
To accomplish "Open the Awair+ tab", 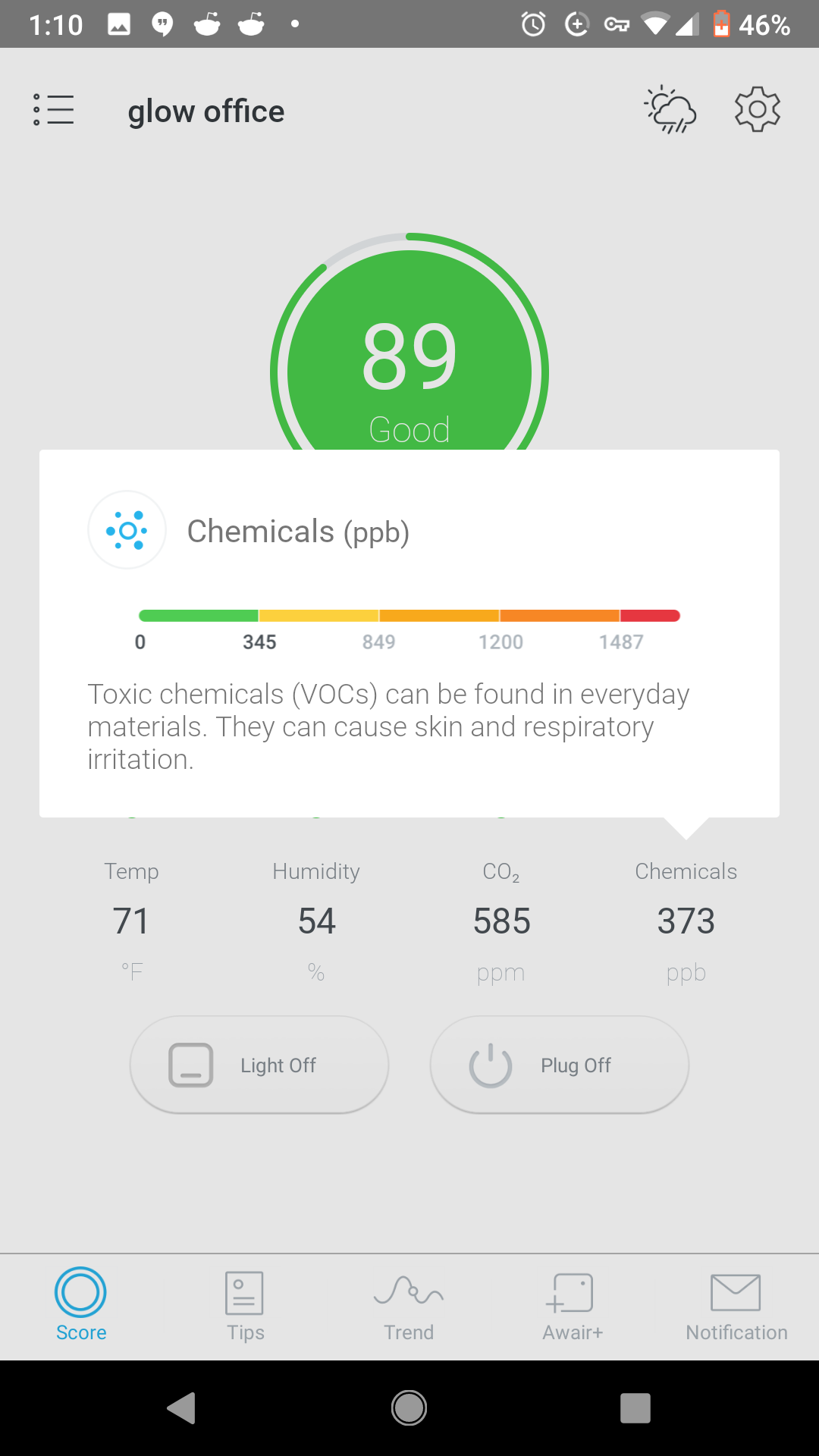I will (x=573, y=1306).
